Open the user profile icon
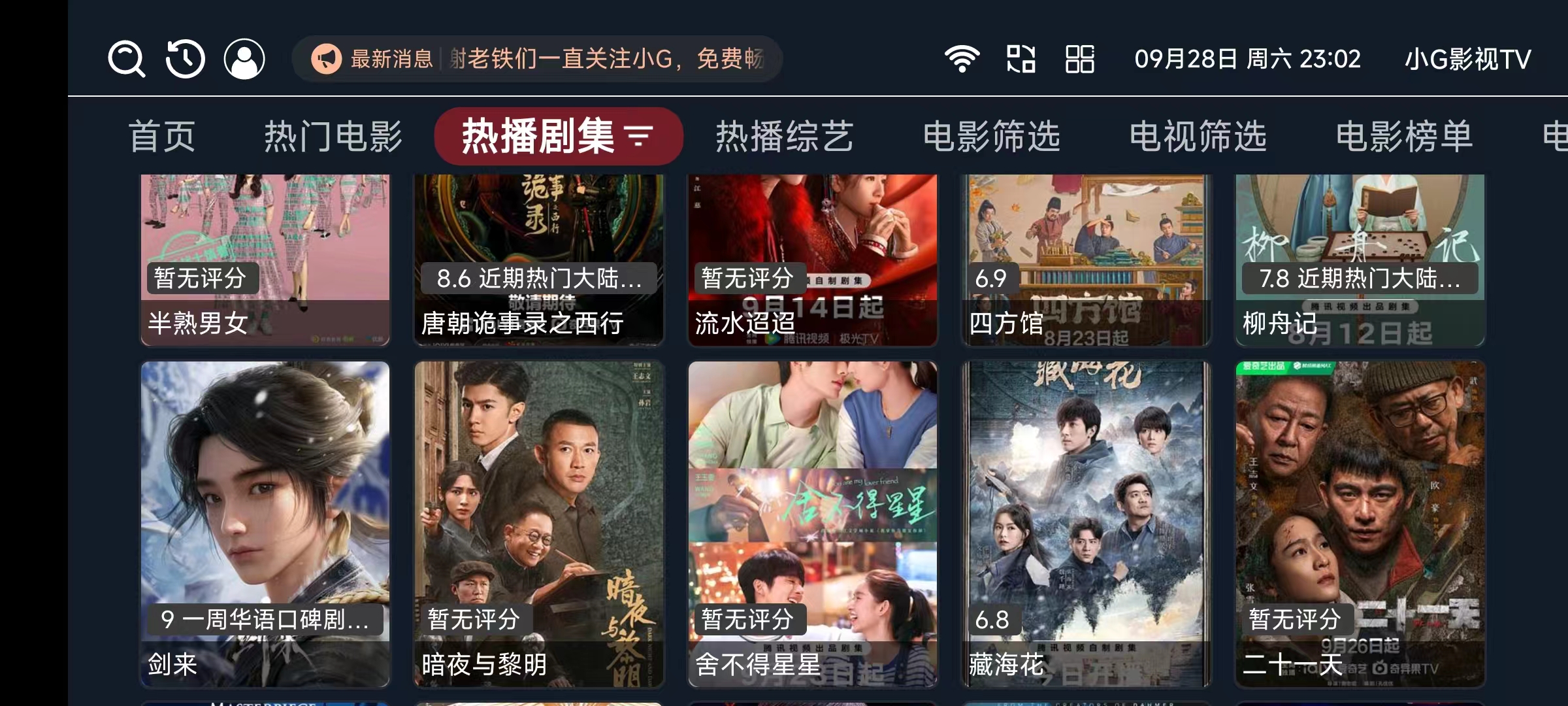1568x706 pixels. tap(244, 59)
